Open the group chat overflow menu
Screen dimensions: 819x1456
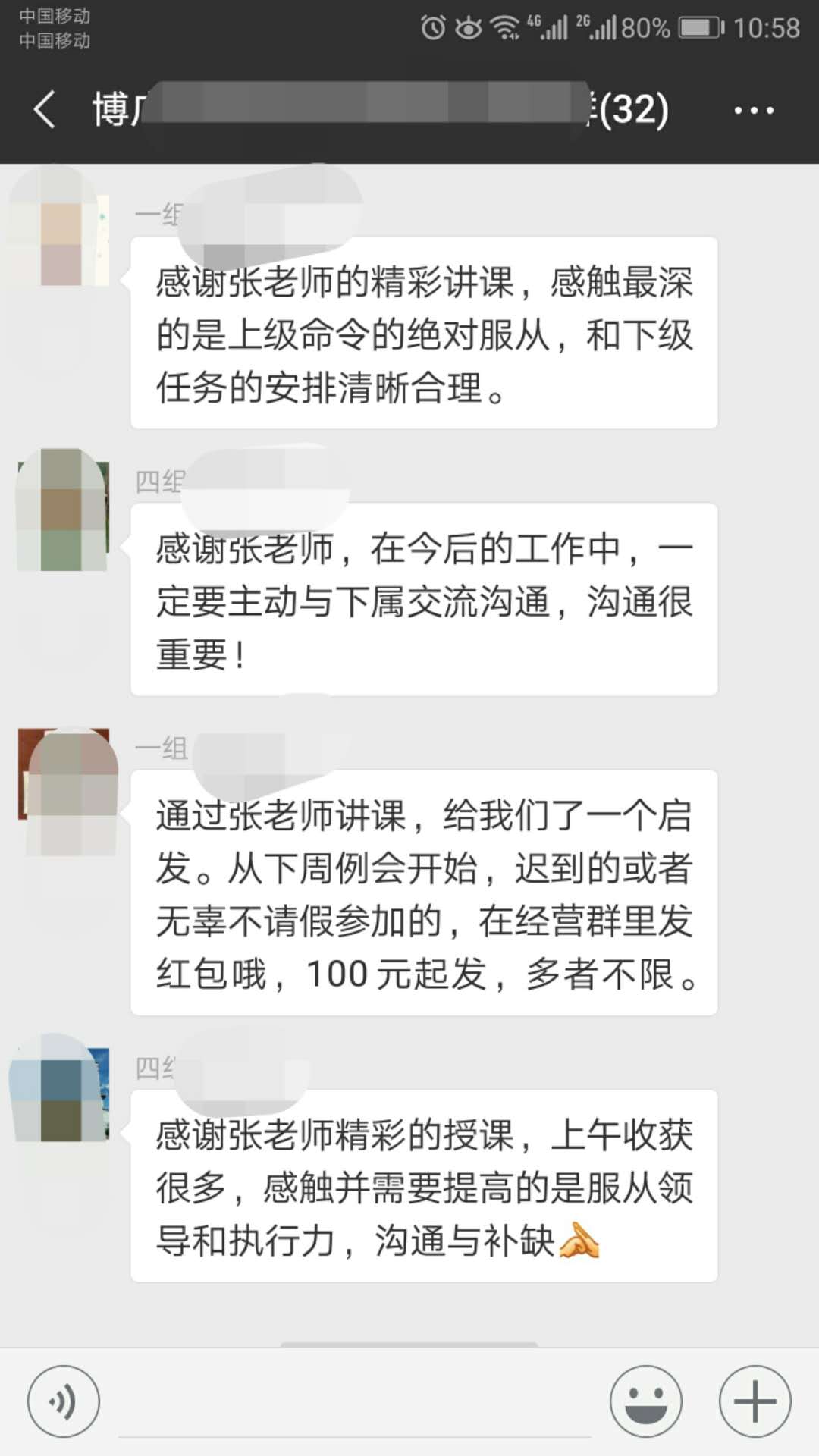pyautogui.click(x=753, y=111)
